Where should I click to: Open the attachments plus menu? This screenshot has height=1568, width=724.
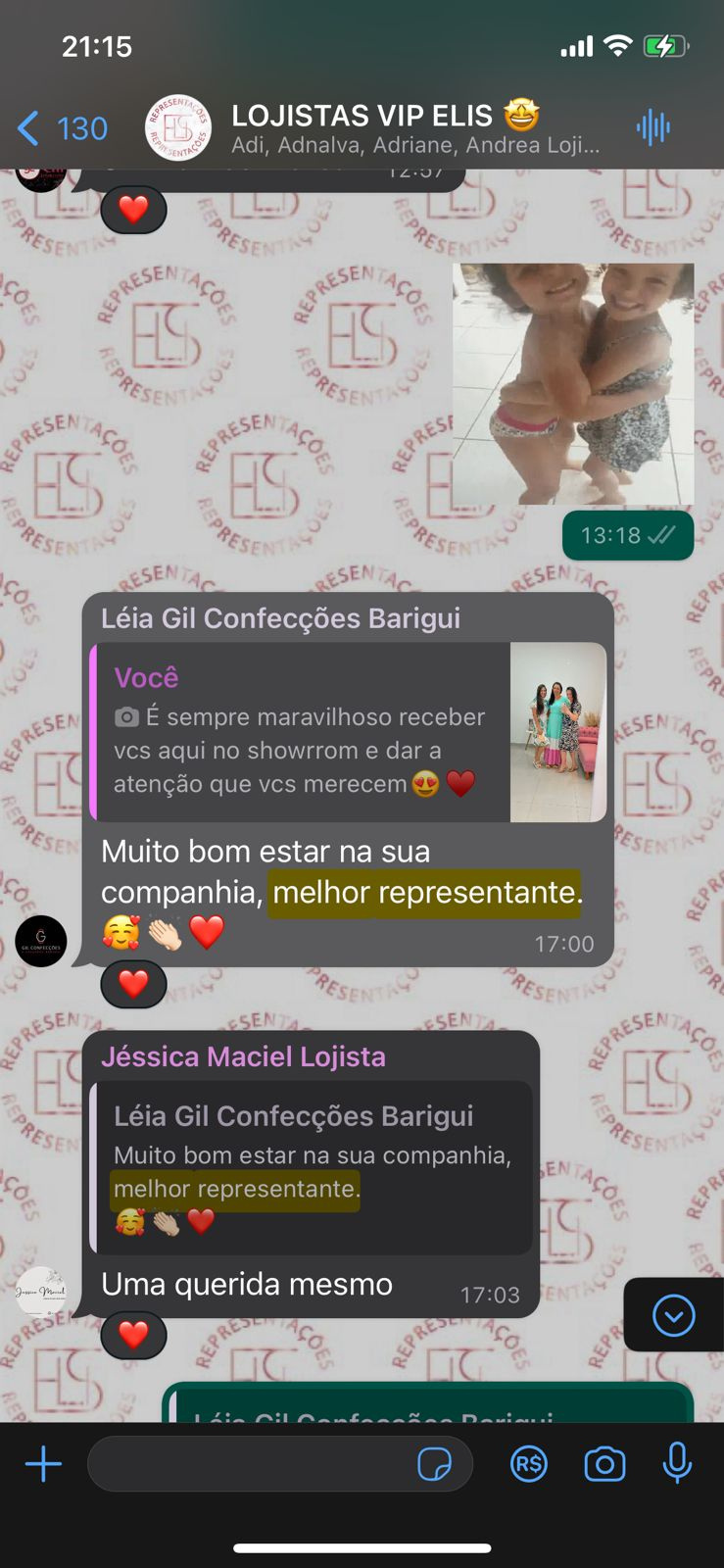click(x=43, y=1465)
